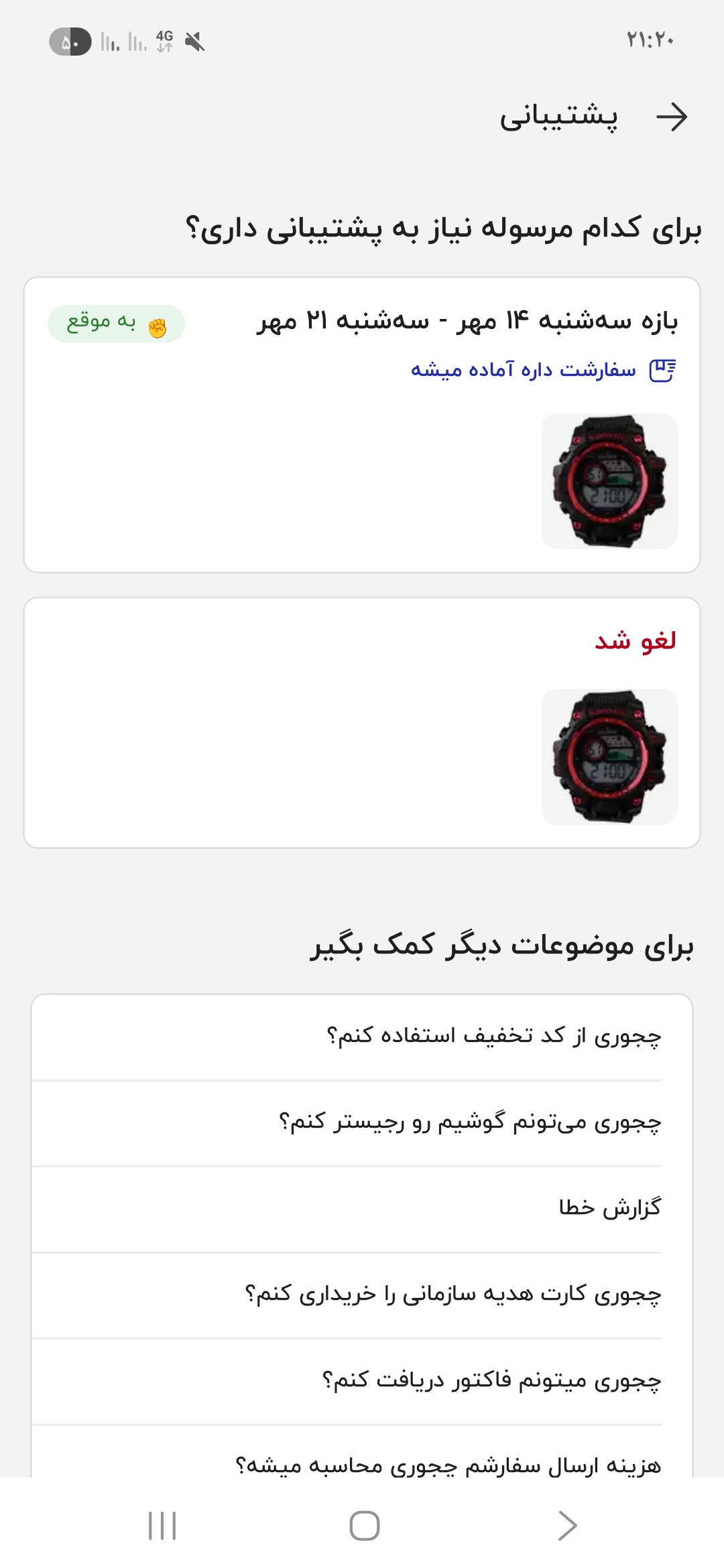Open چجوری از کد تخفیف استفاده کنم؟
Screen dimensions: 724x1568
point(362,1037)
